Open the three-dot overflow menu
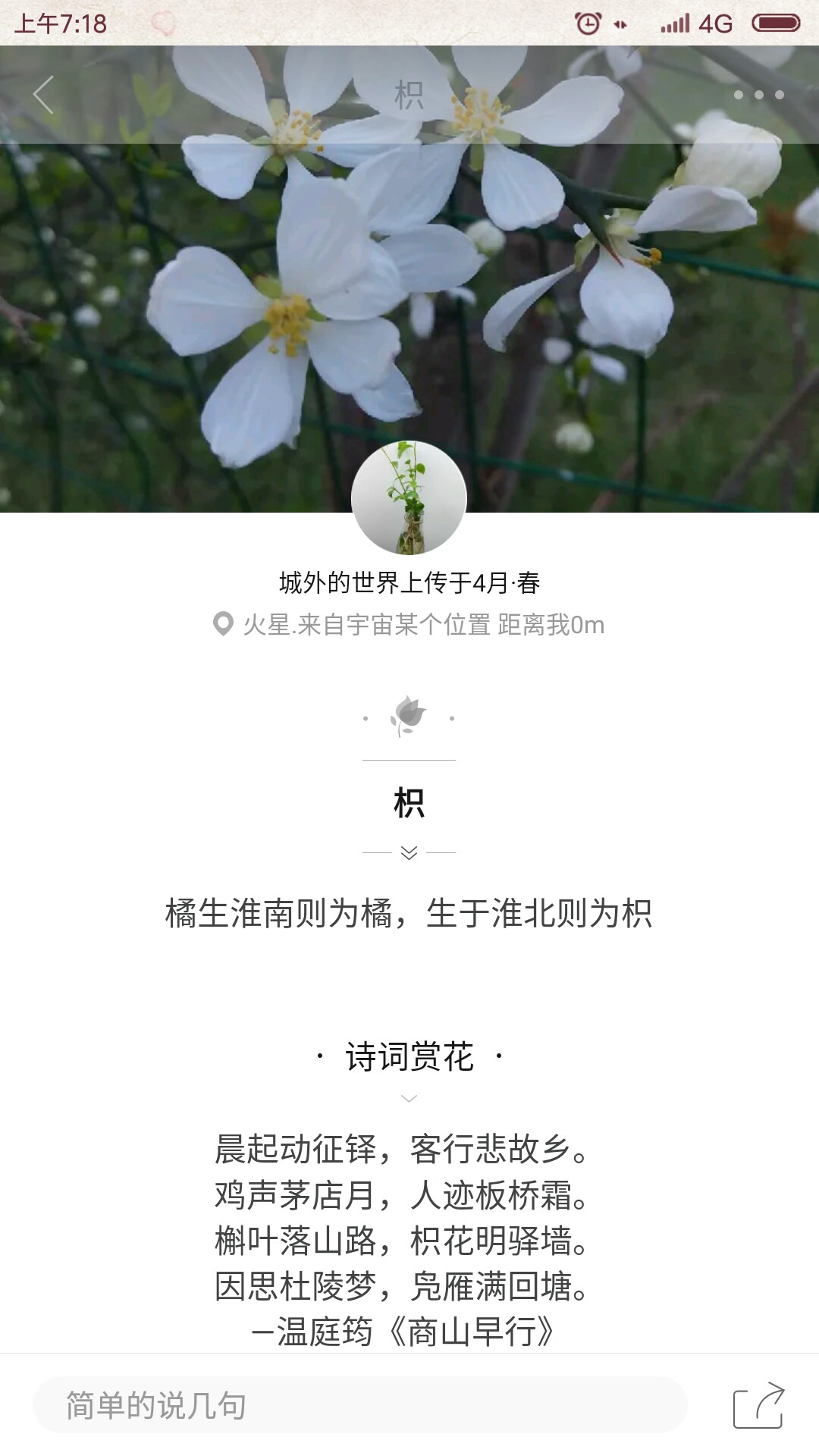819x1456 pixels. (x=758, y=96)
